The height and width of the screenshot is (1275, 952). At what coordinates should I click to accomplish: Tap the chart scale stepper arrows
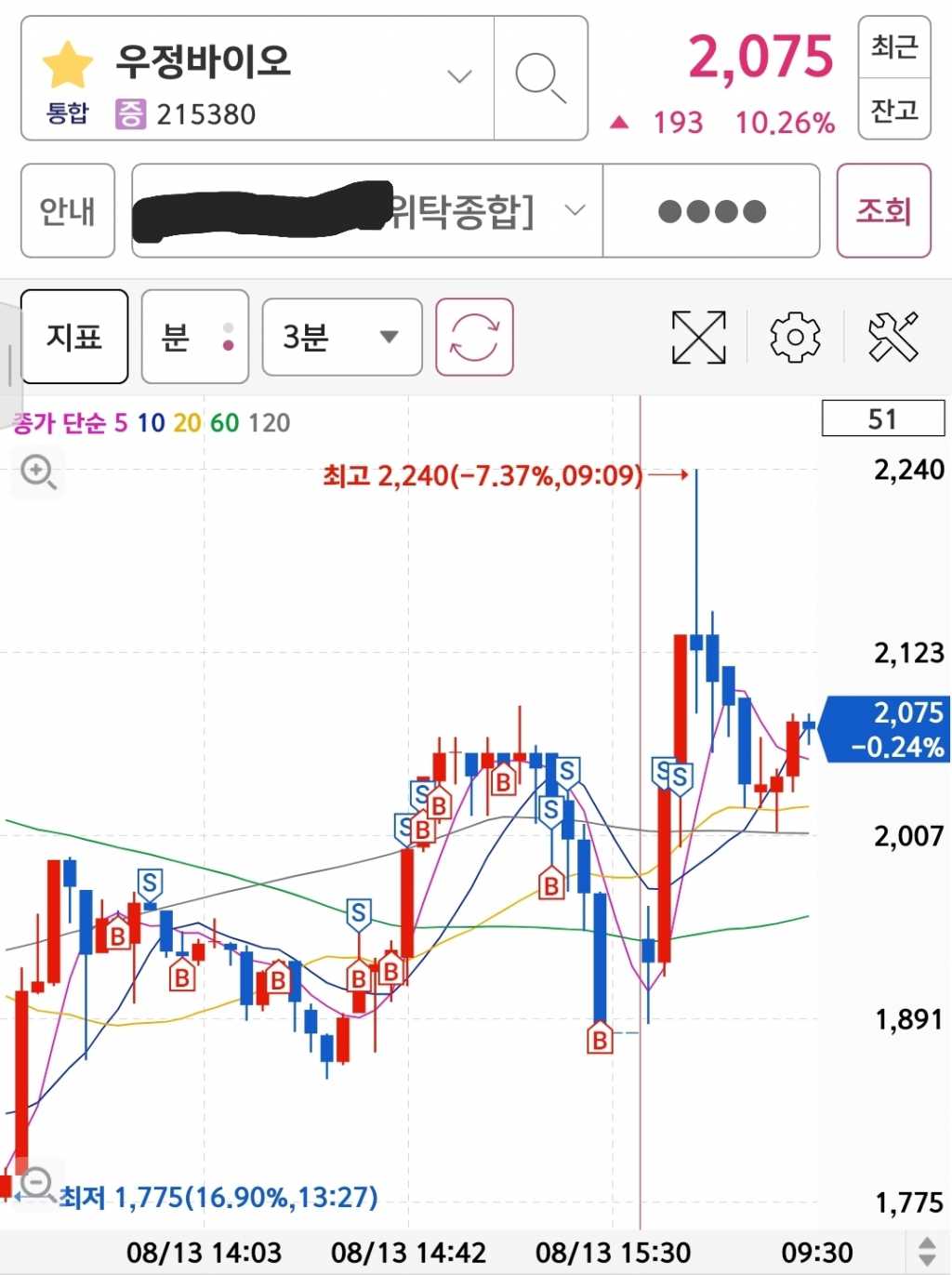coord(927,1251)
